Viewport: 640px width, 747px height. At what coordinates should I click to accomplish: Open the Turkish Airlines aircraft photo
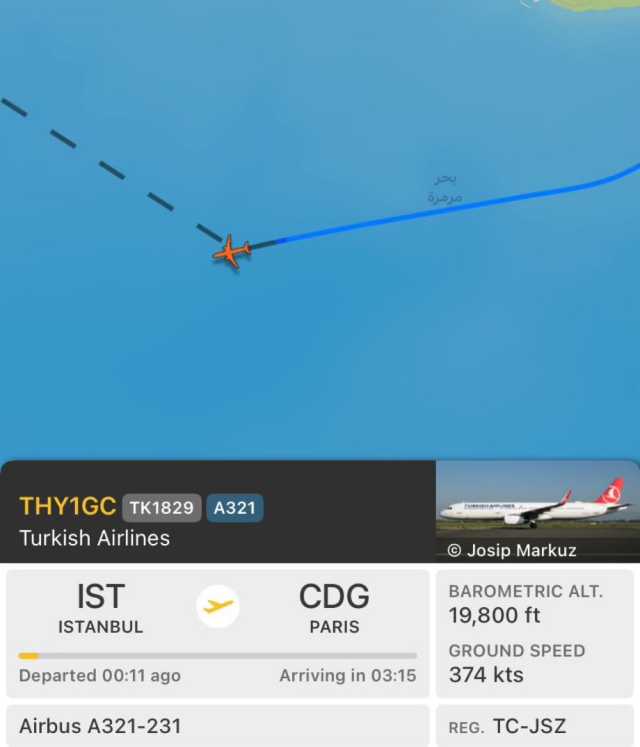point(537,510)
